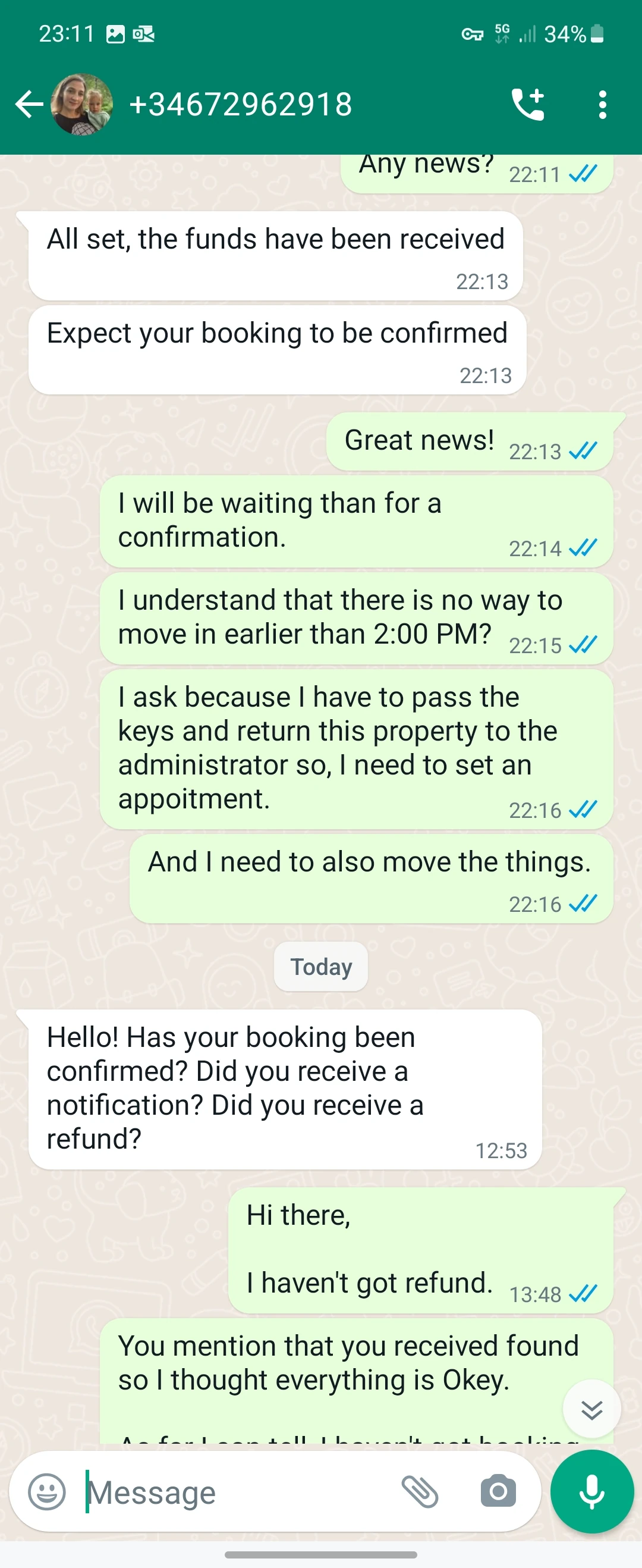Open the emoji picker
The height and width of the screenshot is (1568, 642).
tap(47, 1492)
